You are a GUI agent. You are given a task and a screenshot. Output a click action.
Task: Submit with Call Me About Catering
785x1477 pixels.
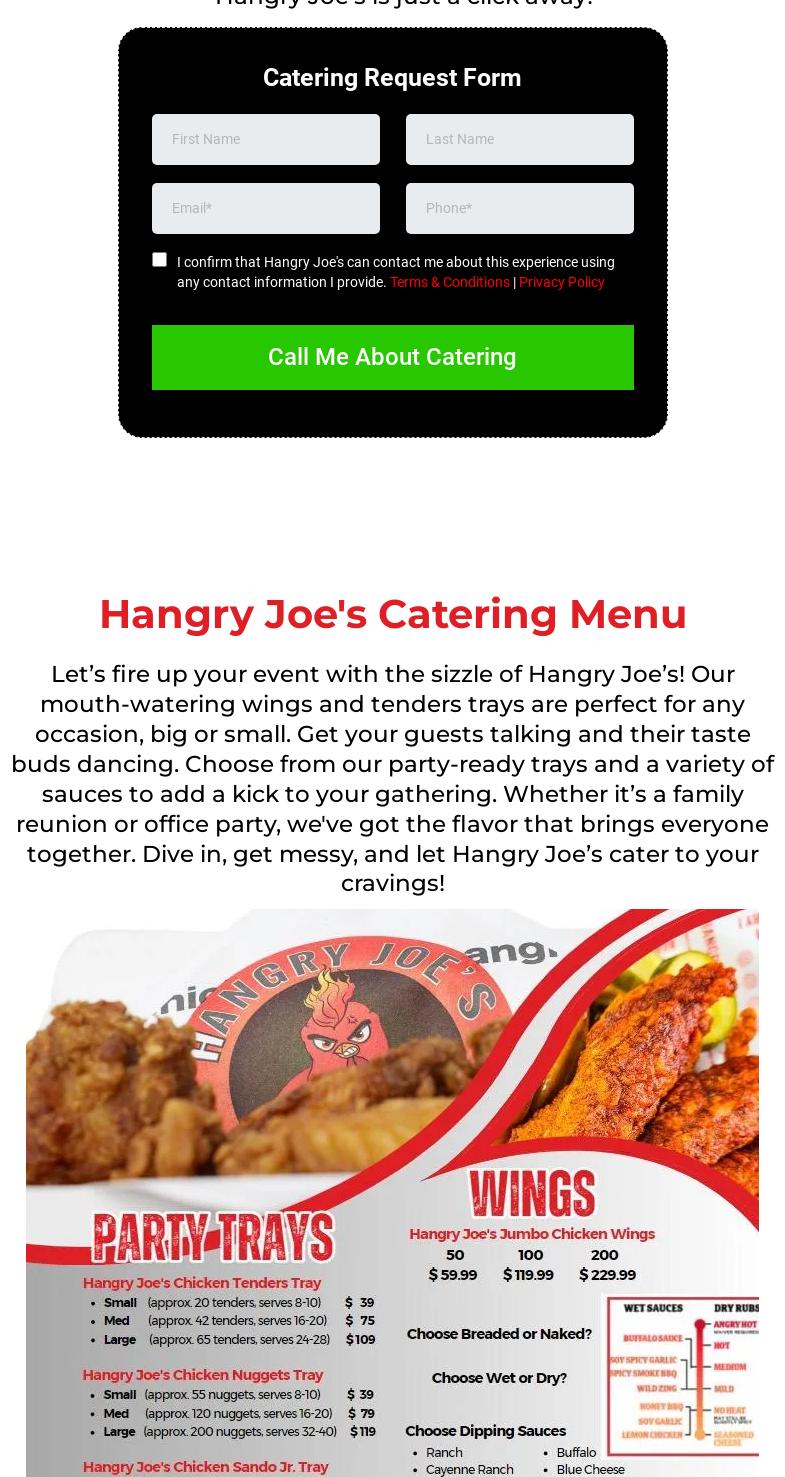point(392,357)
